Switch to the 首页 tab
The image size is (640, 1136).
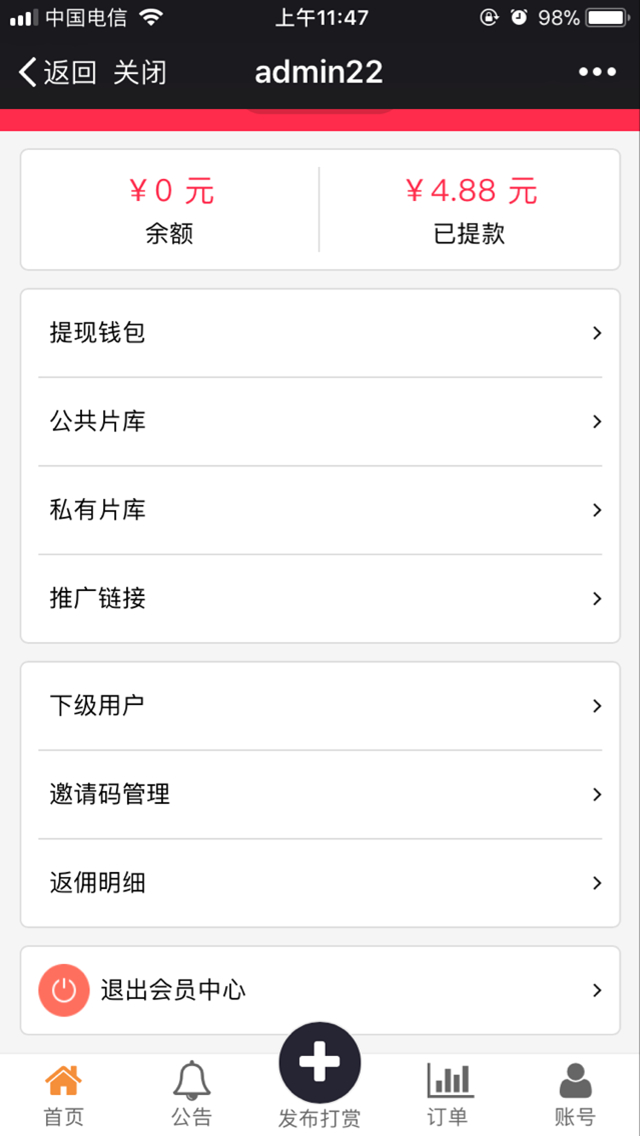tap(64, 1095)
